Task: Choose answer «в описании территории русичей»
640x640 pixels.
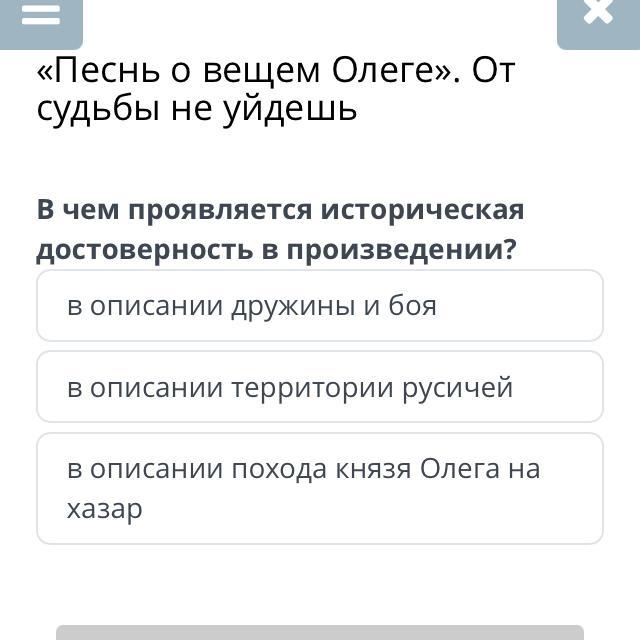Action: [x=320, y=387]
